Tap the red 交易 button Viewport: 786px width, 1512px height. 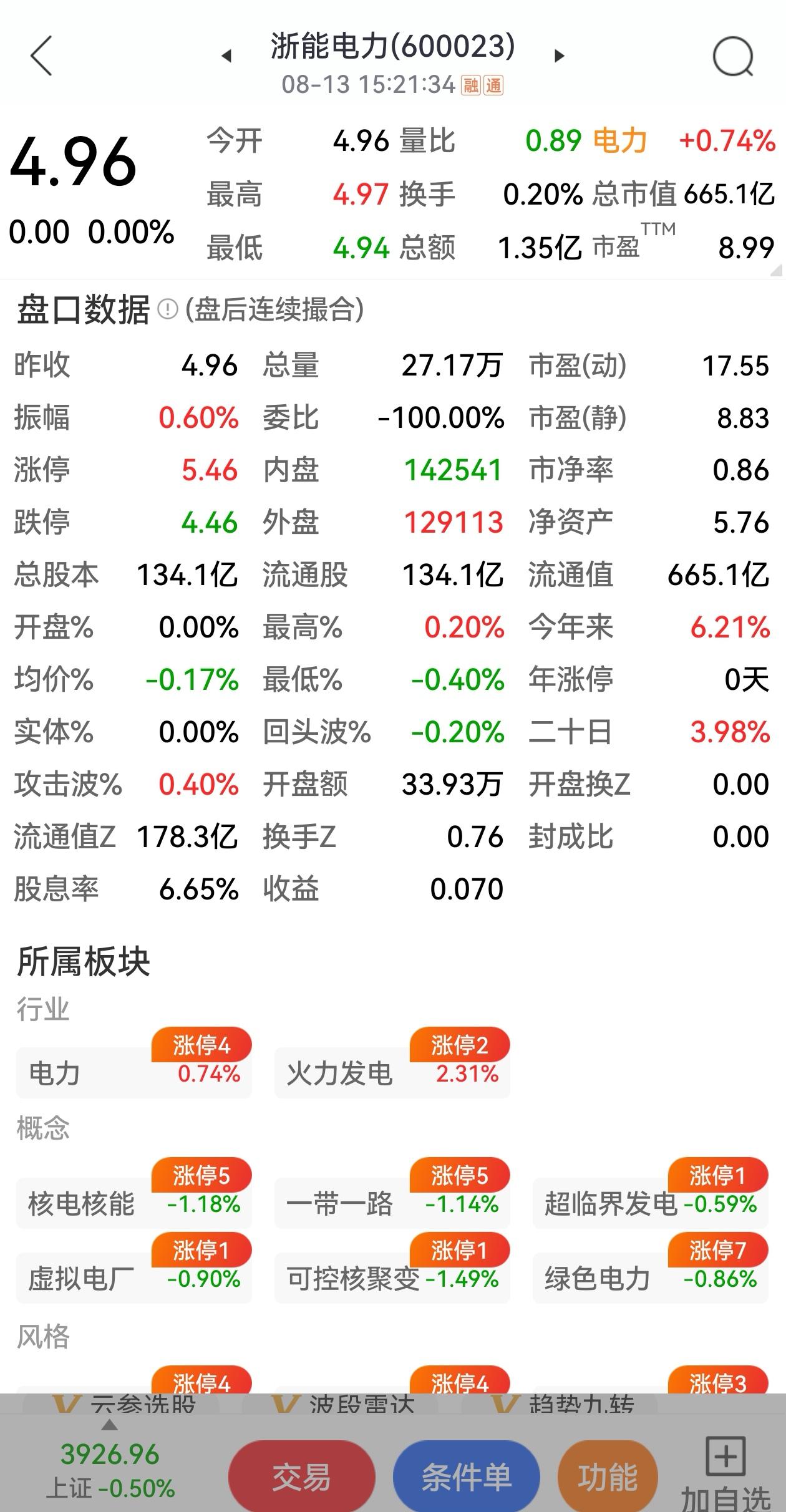click(302, 1476)
